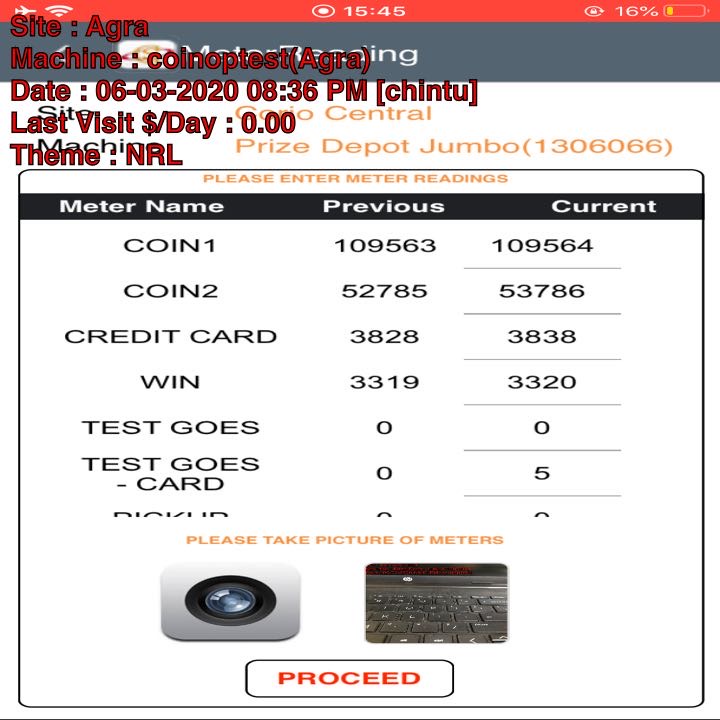The image size is (720, 720).
Task: Open the camera to photograph meters
Action: (x=230, y=601)
